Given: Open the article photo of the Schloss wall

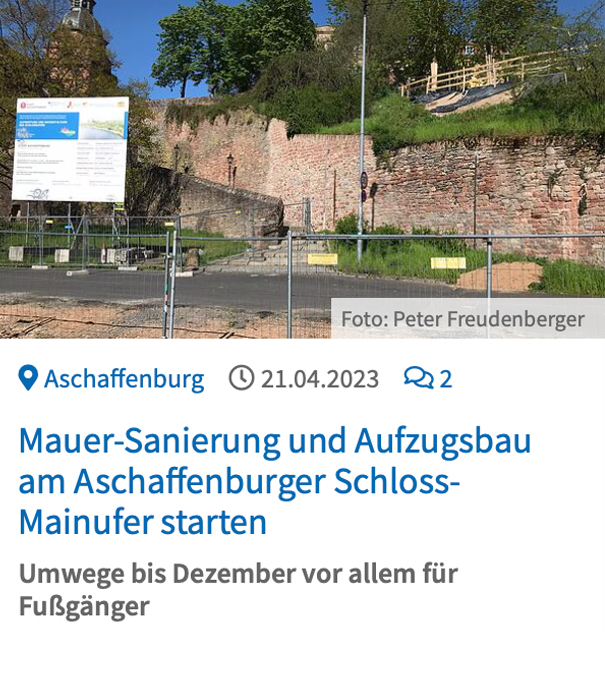Looking at the screenshot, I should tap(302, 168).
